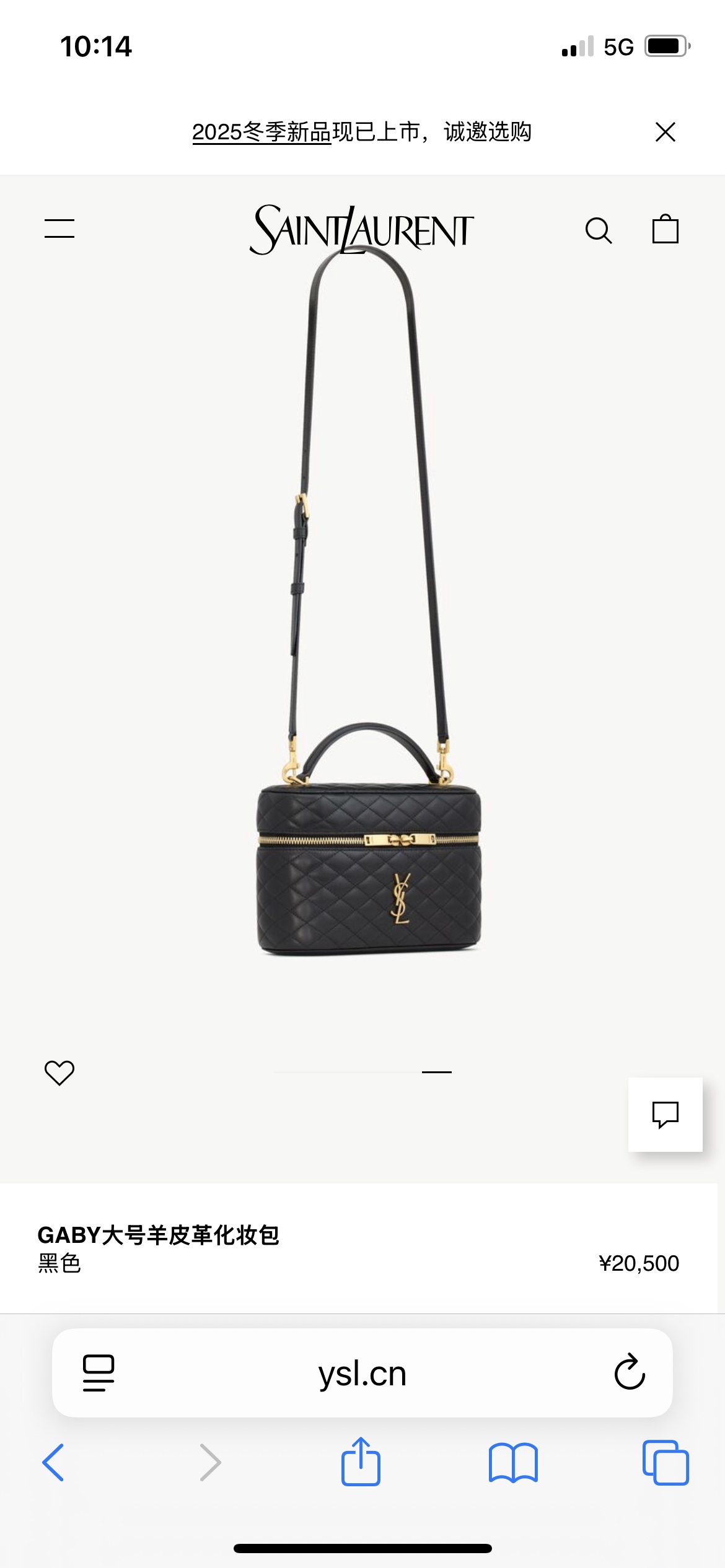
Task: View the shopping bag
Action: click(x=665, y=229)
